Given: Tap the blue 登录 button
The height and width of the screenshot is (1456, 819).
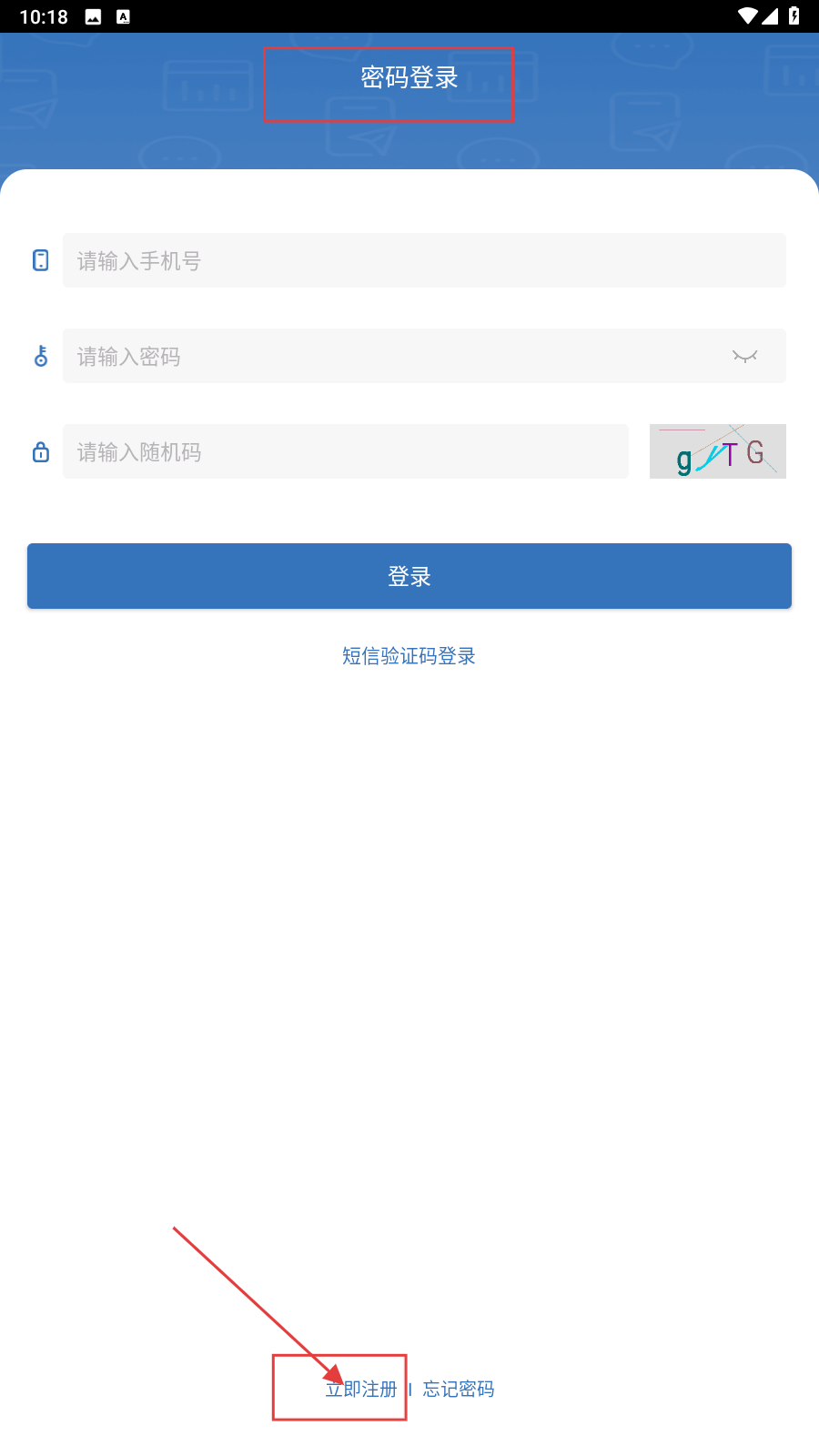Looking at the screenshot, I should (409, 576).
